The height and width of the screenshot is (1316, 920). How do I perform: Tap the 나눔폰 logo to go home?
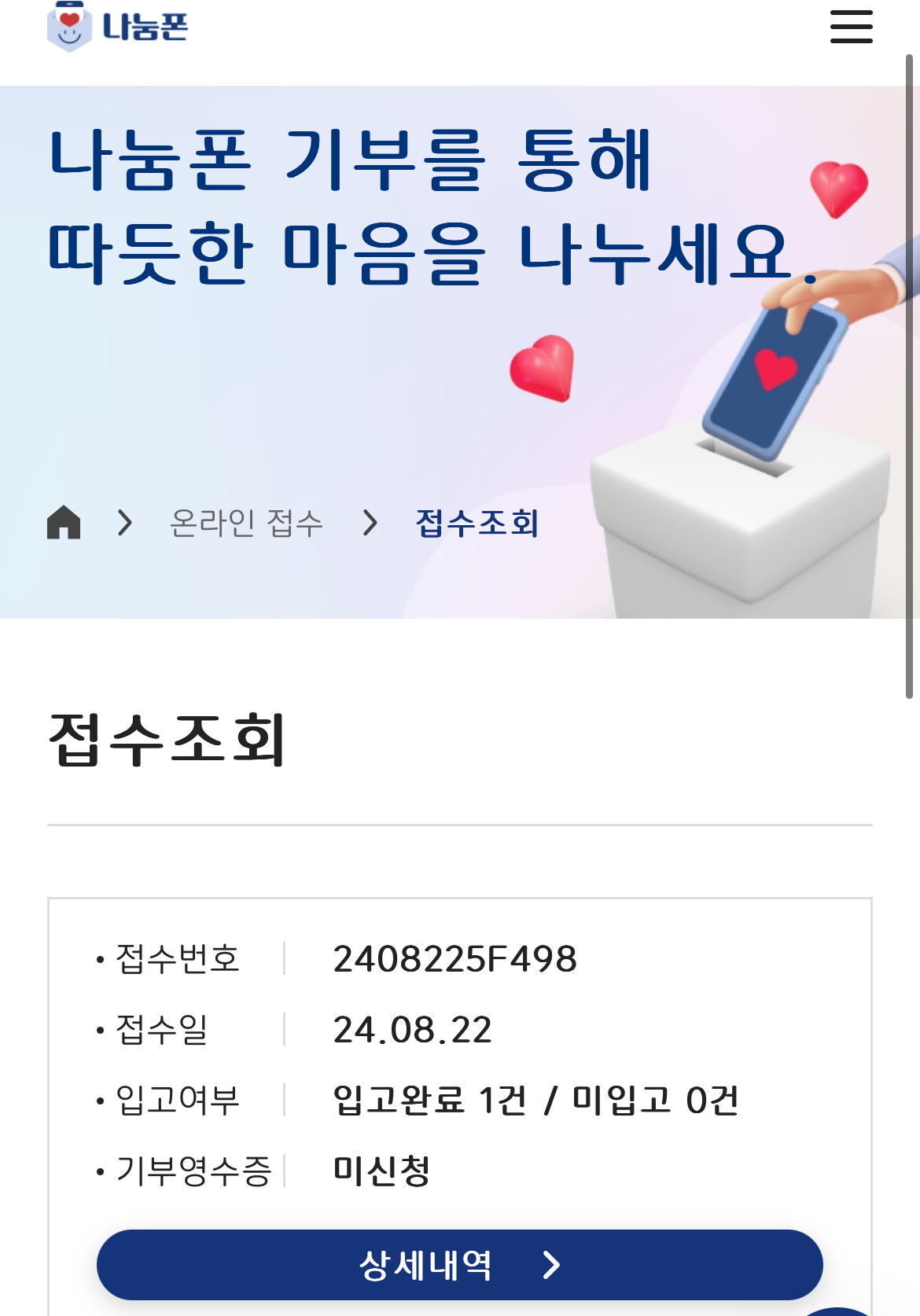pos(118,27)
